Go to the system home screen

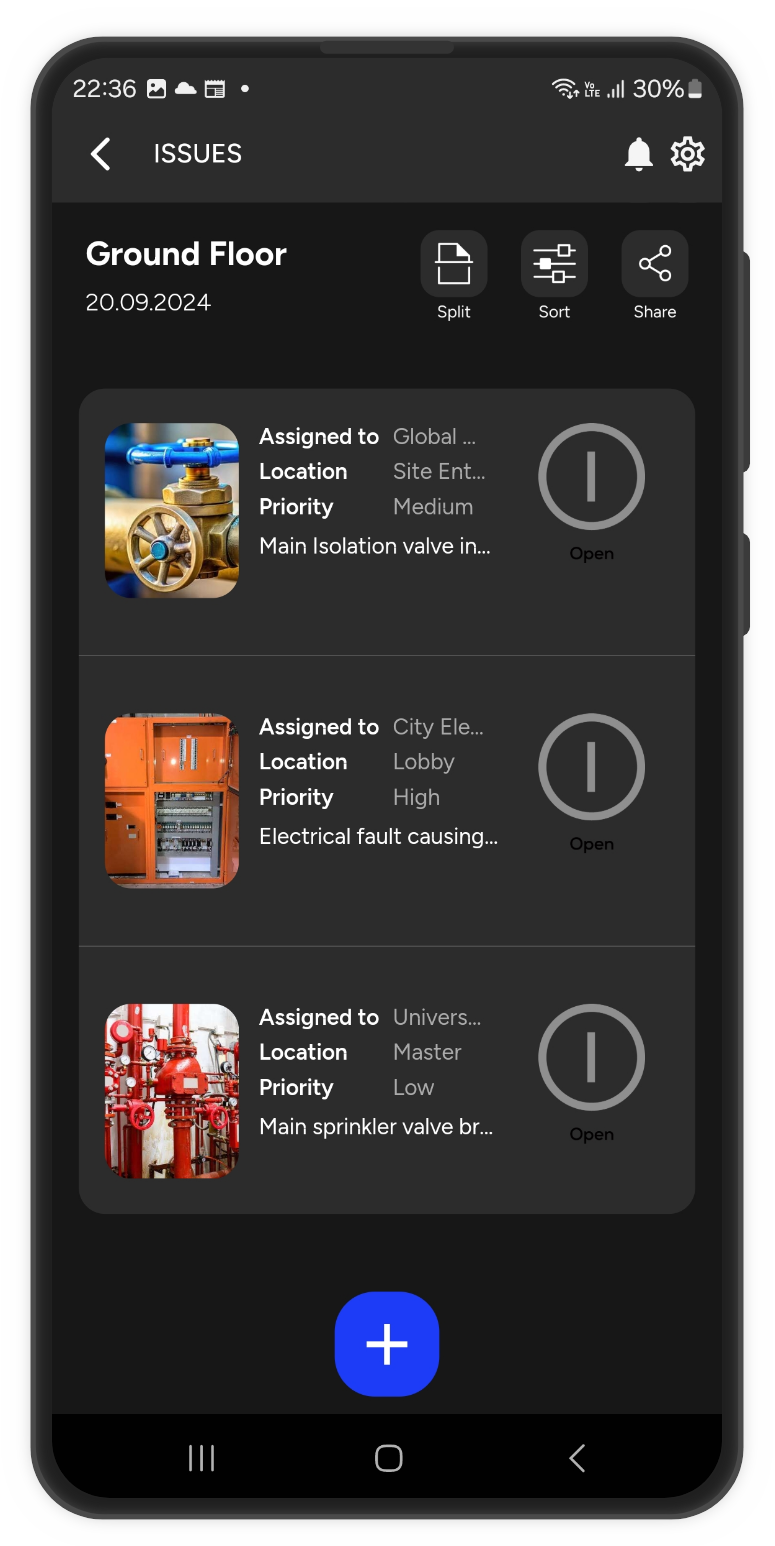pyautogui.click(x=388, y=1459)
